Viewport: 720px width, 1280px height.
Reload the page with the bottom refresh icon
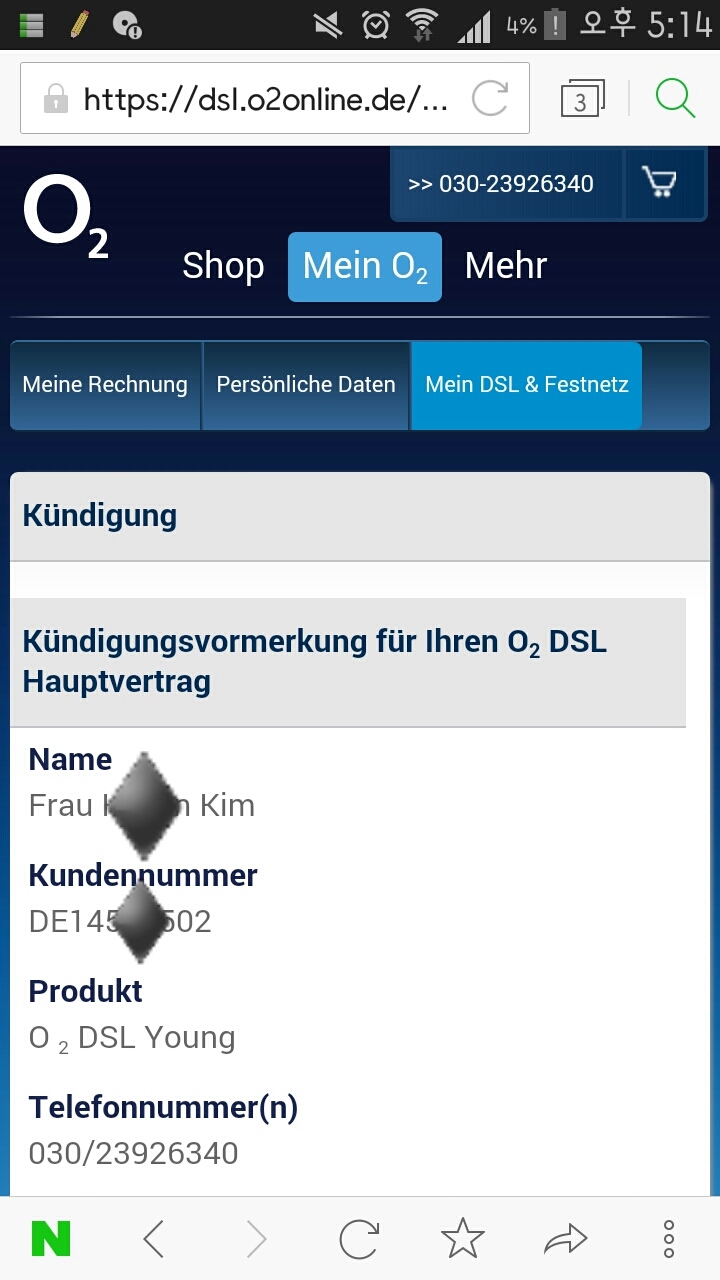click(357, 1238)
